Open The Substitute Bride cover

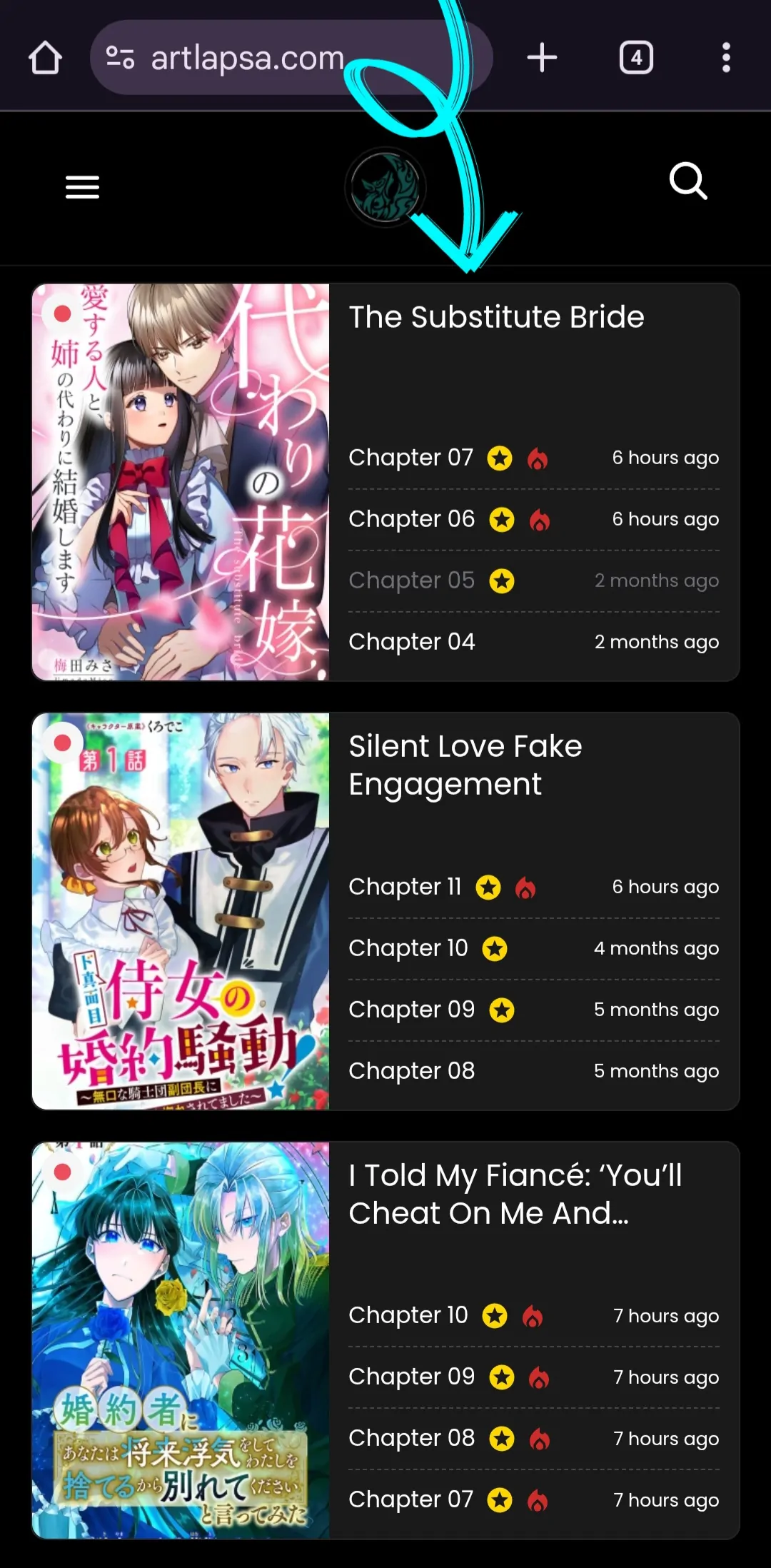point(181,482)
